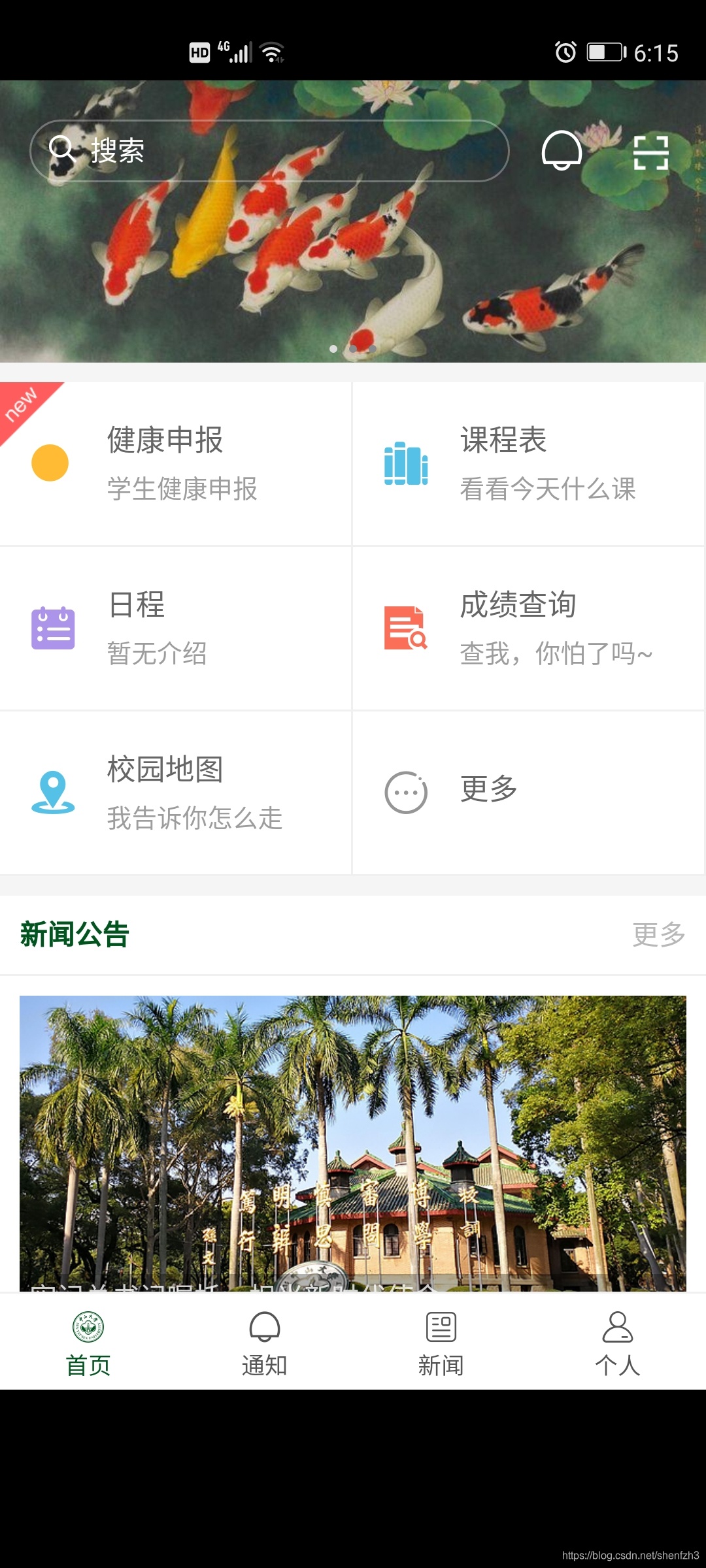Viewport: 706px width, 1568px height.
Task: Click the 日程 purple calendar icon
Action: click(54, 628)
